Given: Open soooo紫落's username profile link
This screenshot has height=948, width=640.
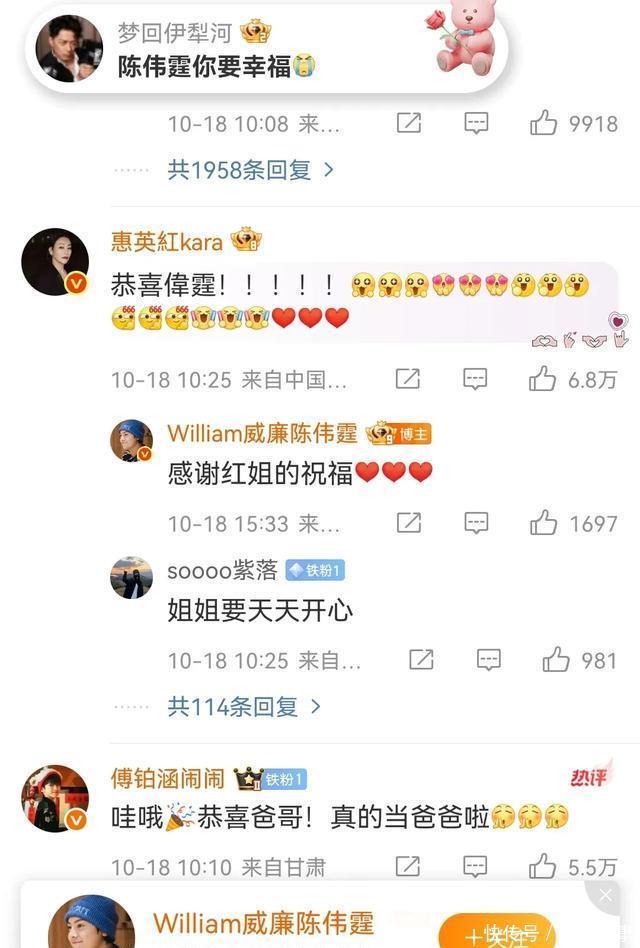Looking at the screenshot, I should [x=222, y=570].
